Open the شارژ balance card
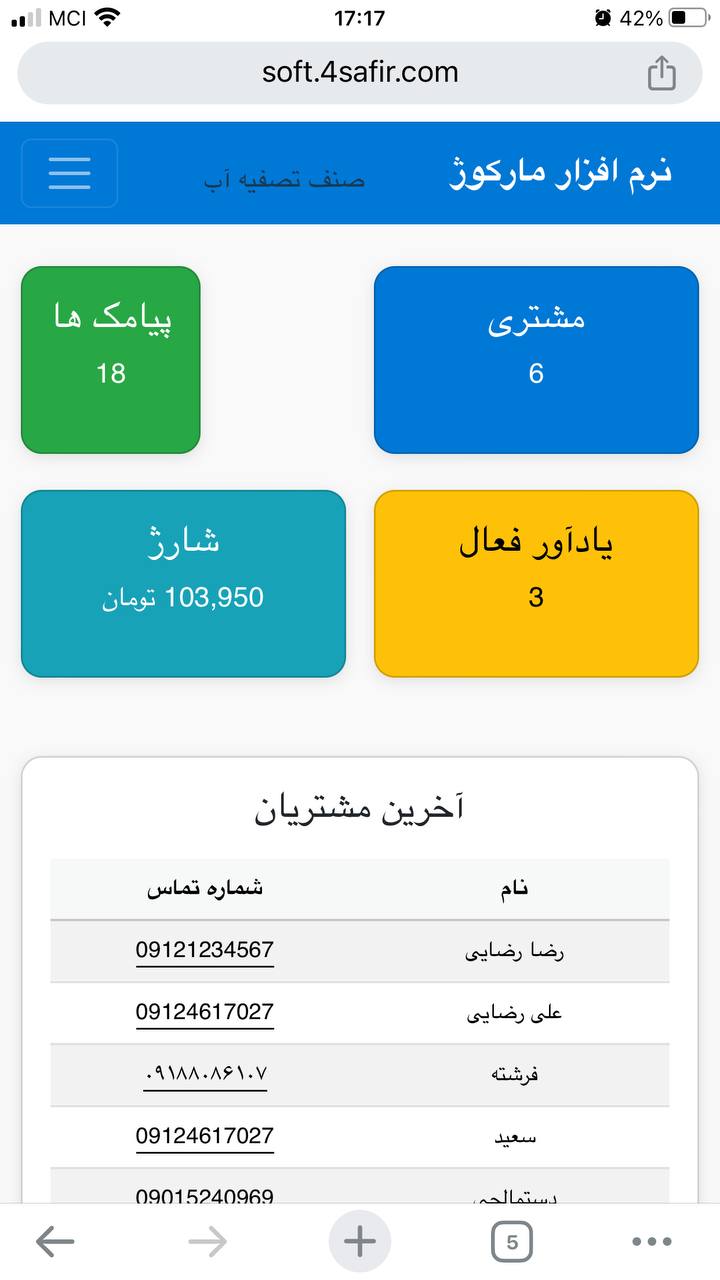 point(183,583)
